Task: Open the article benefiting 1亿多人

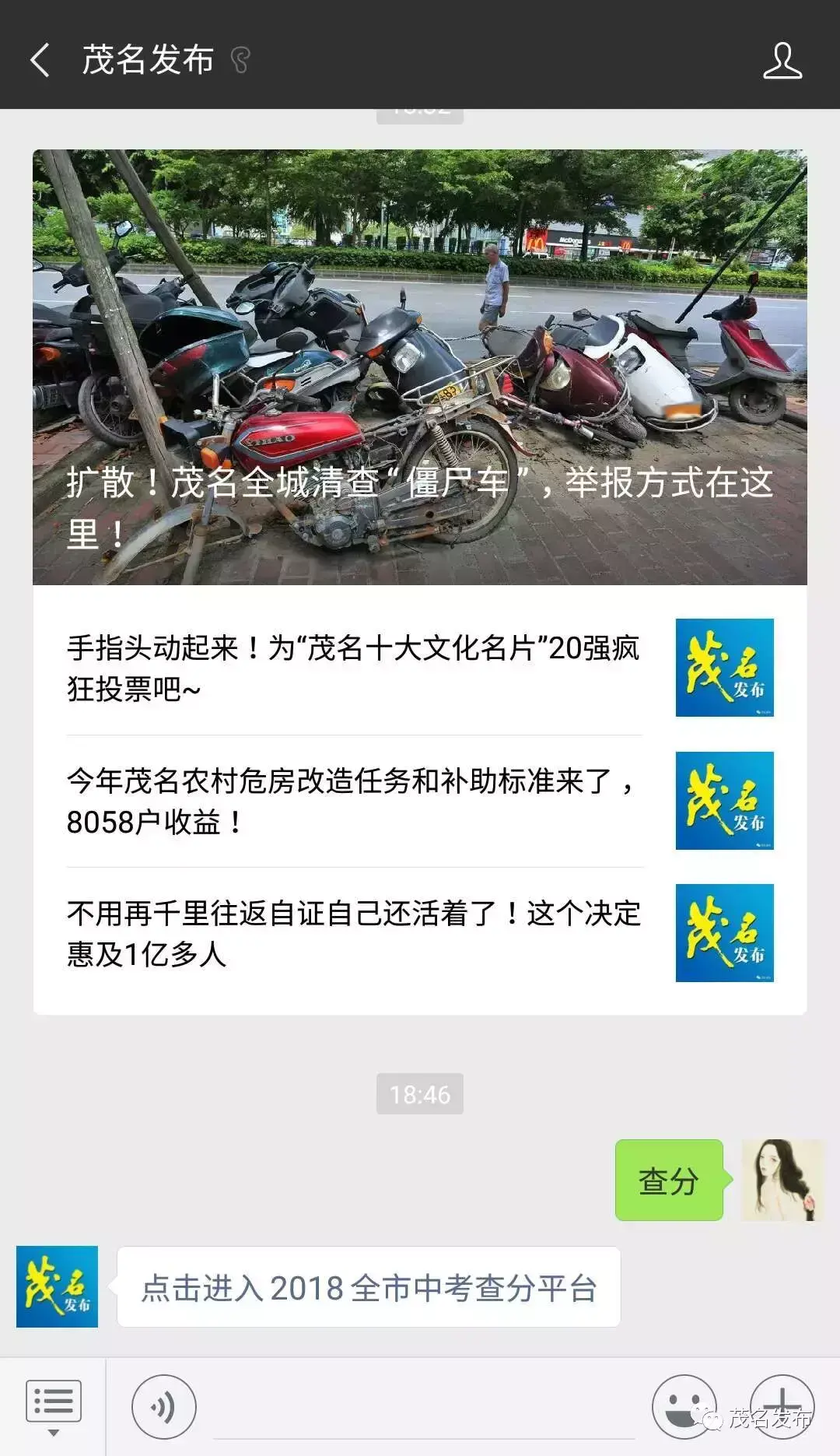Action: click(x=354, y=933)
